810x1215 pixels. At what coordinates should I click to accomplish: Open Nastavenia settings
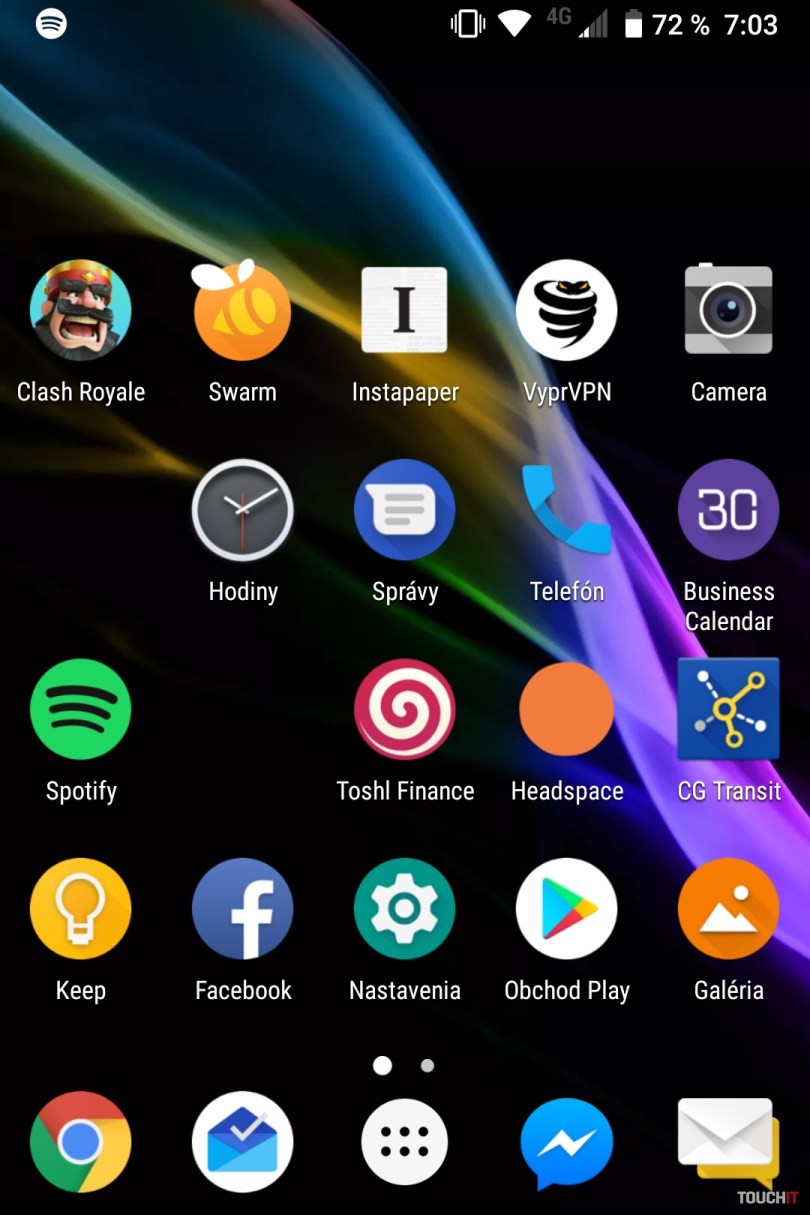[404, 908]
